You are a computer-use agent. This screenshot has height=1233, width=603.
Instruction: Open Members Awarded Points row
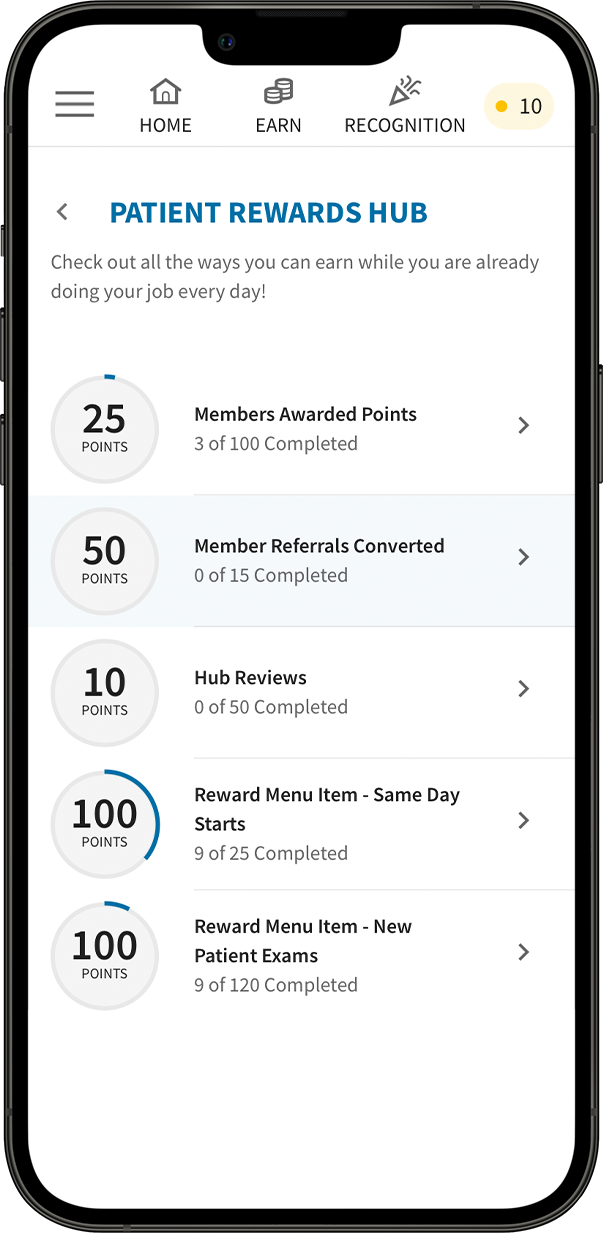click(305, 428)
